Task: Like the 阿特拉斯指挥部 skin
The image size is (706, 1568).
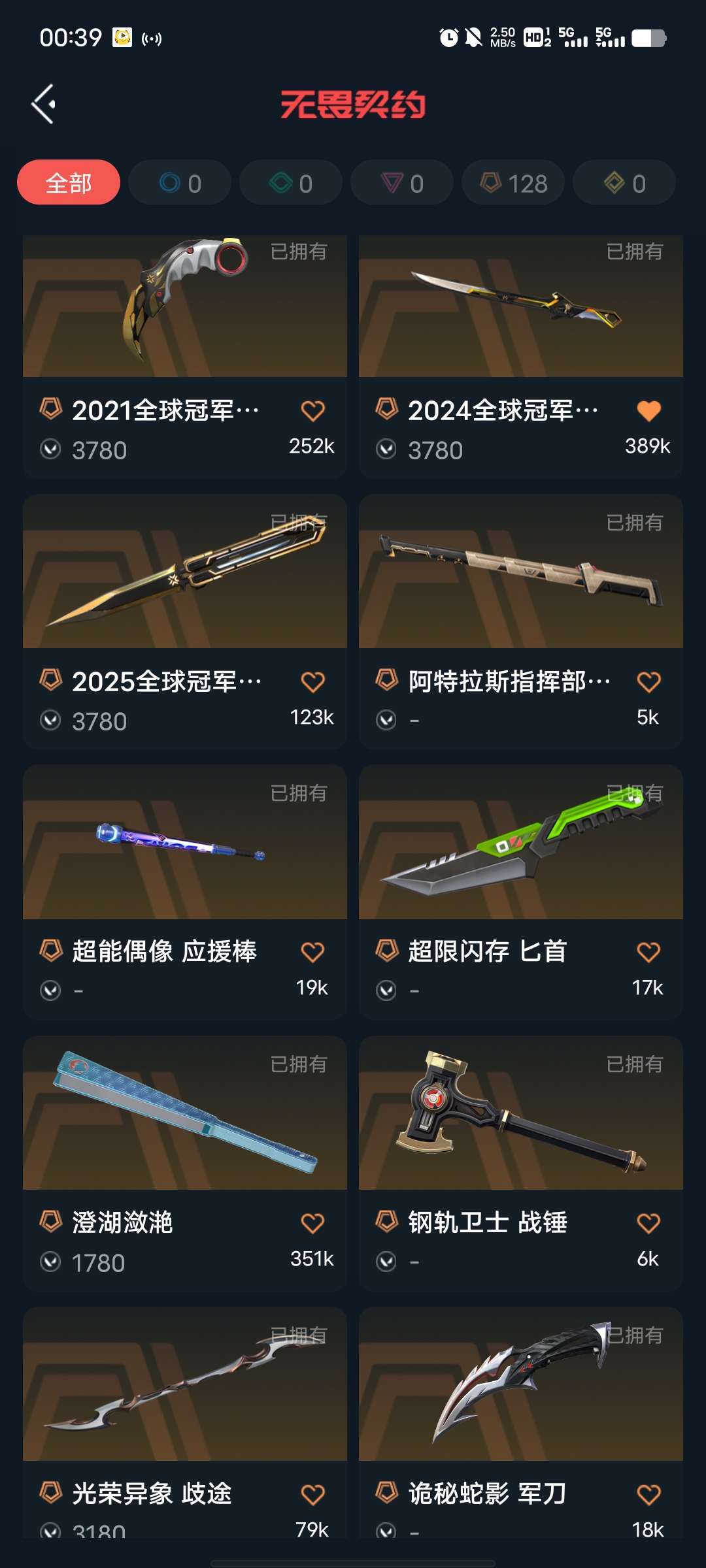Action: tap(648, 682)
